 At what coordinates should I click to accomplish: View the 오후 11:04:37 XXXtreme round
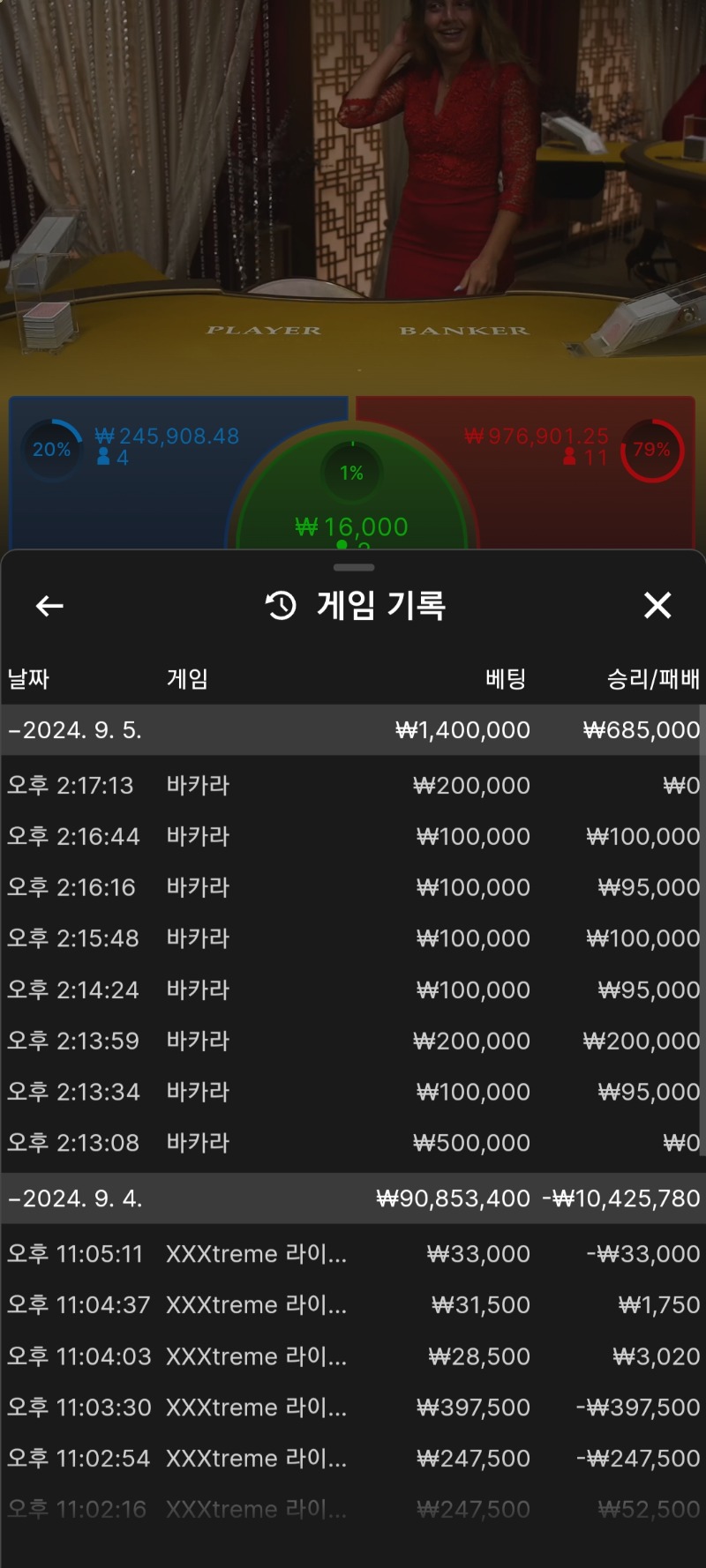[x=353, y=1304]
